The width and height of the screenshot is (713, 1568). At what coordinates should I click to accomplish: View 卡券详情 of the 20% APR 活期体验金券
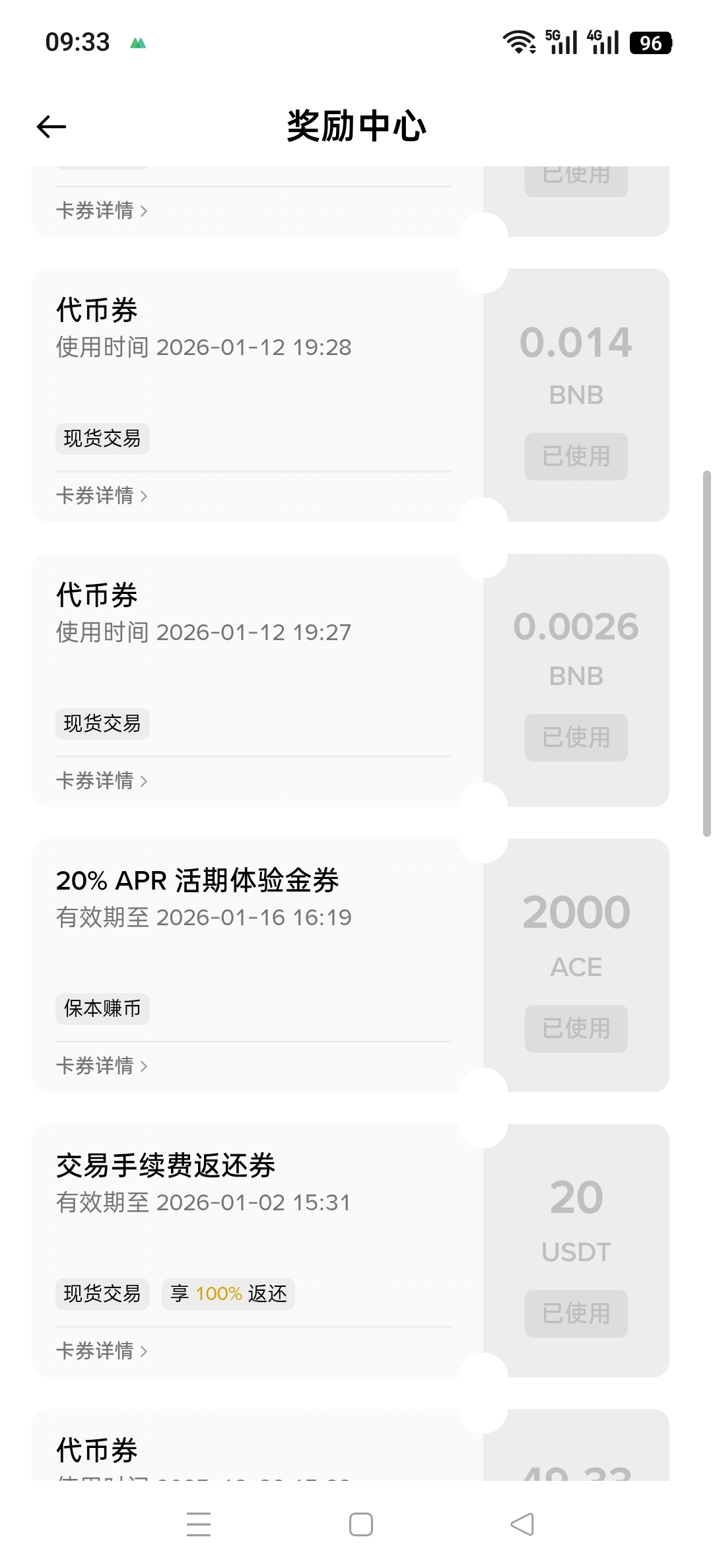(x=102, y=1066)
